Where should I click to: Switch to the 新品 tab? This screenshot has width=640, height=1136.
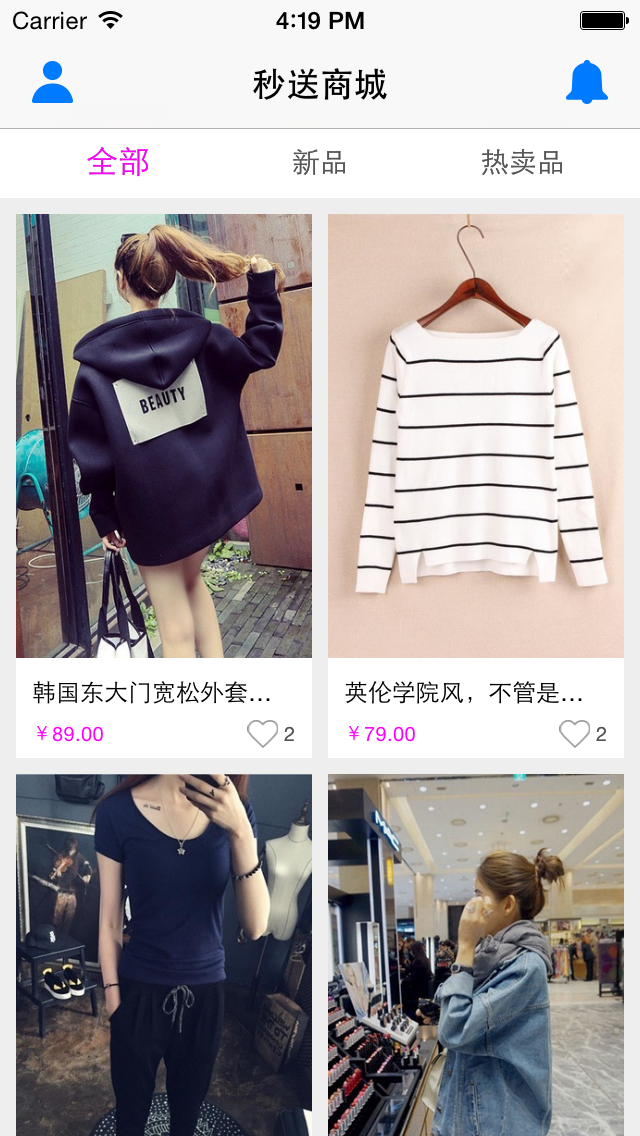(x=319, y=163)
